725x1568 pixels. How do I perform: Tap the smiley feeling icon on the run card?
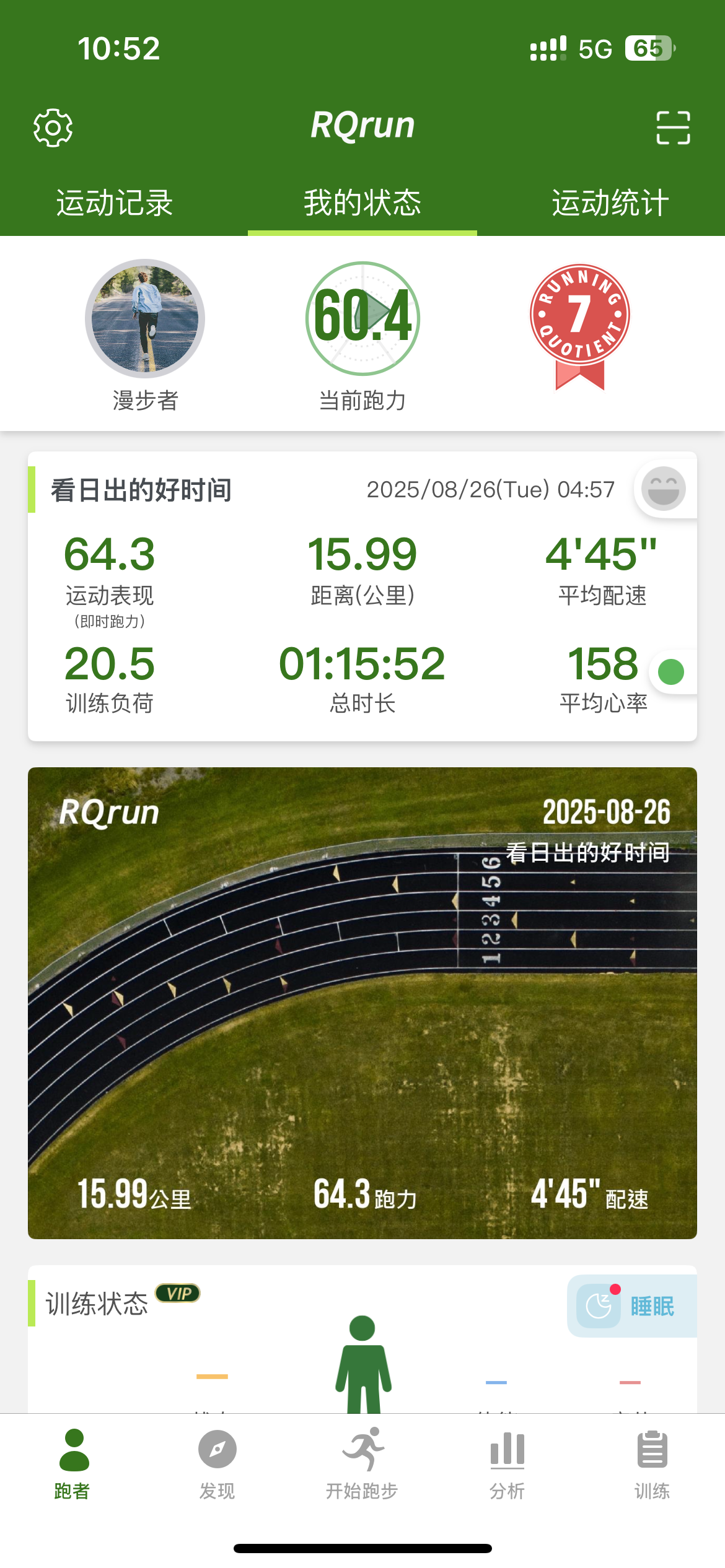(x=664, y=489)
